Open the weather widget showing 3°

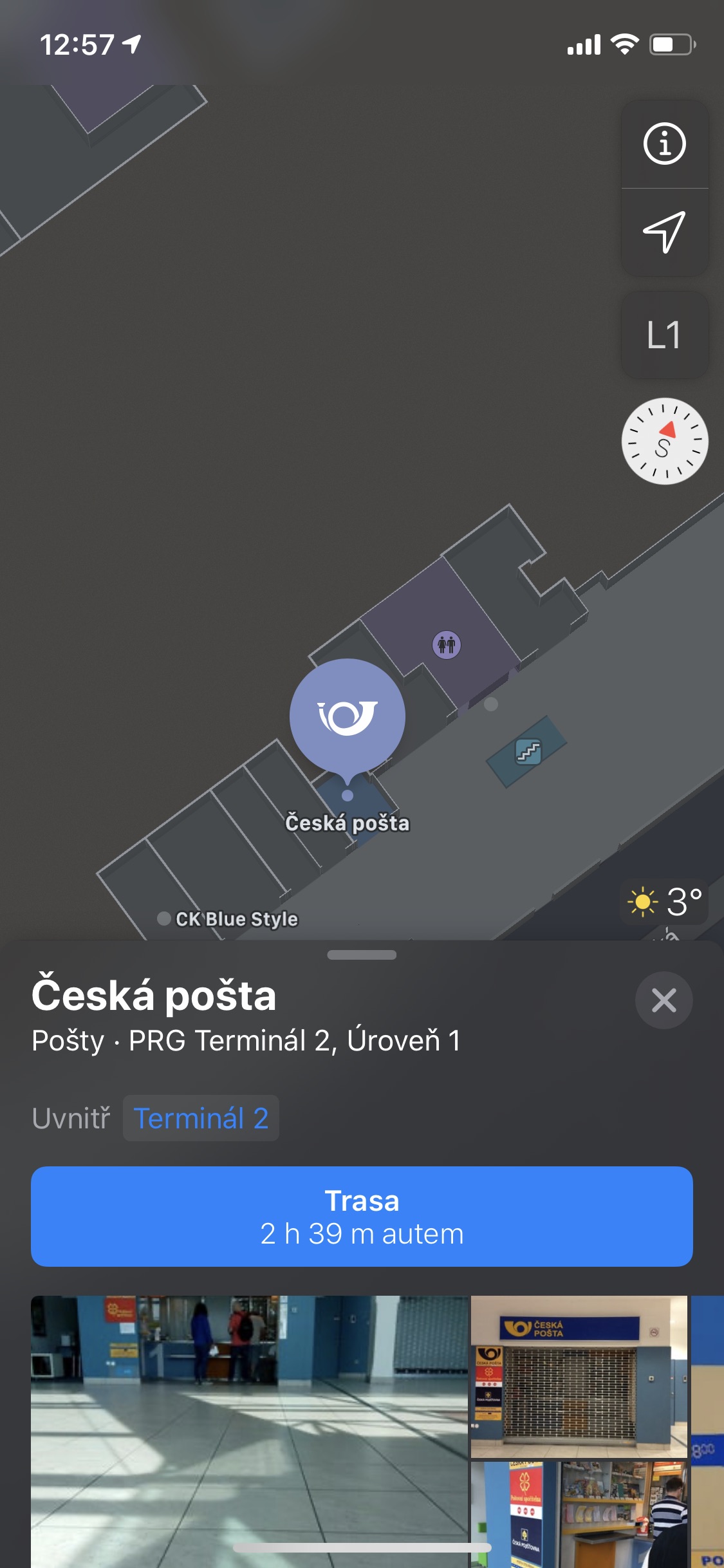[664, 902]
